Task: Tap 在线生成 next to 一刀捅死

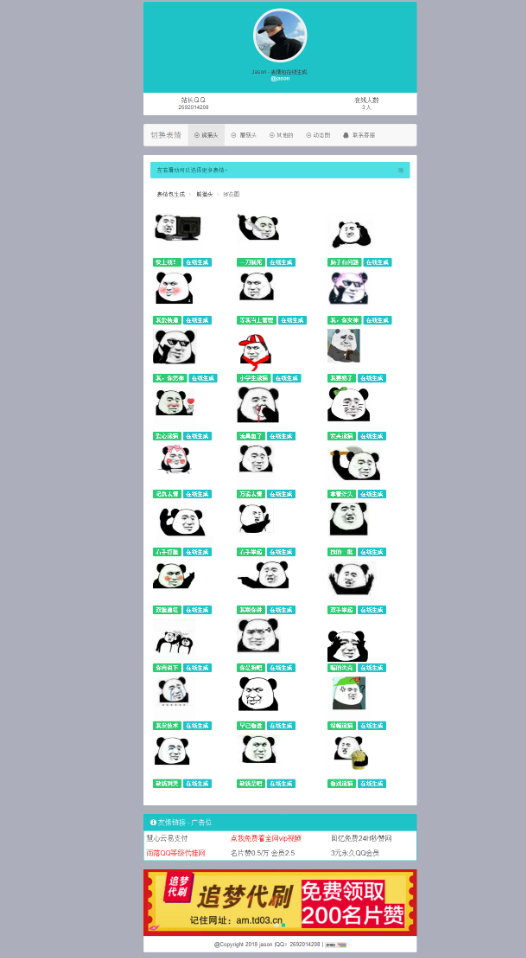Action: 281,262
